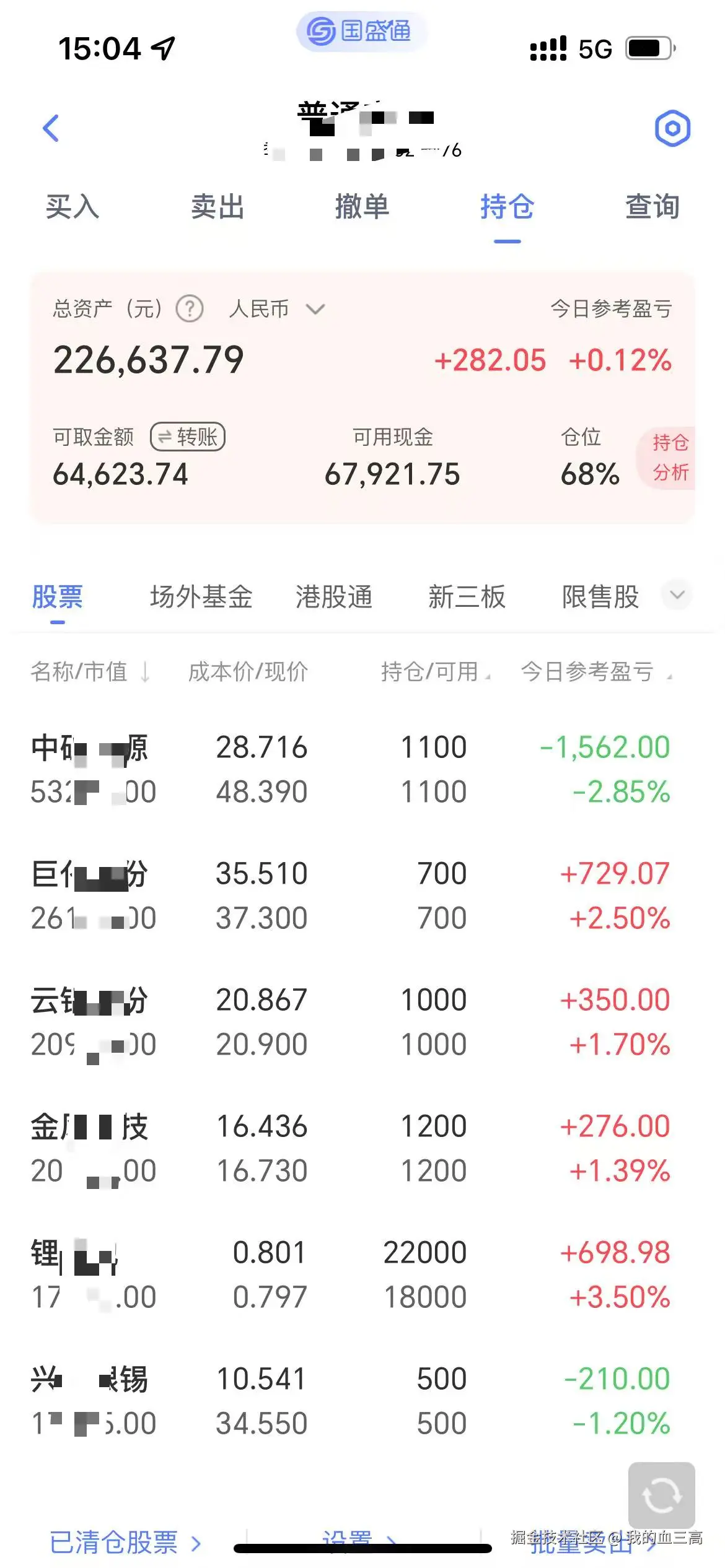Sort holdings by 名称/市值
The image size is (725, 1568).
tap(90, 671)
